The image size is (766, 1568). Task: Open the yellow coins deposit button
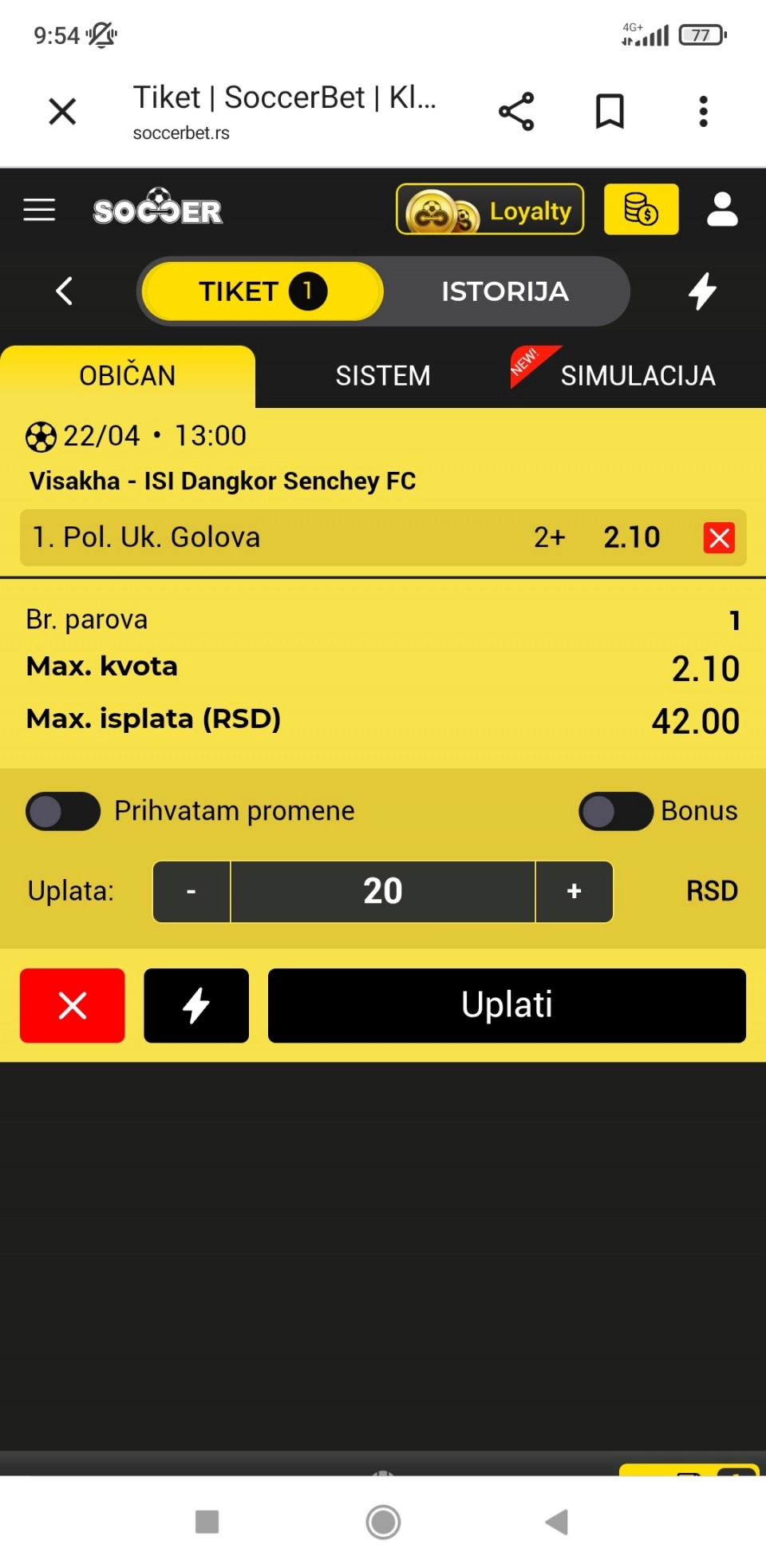(641, 210)
